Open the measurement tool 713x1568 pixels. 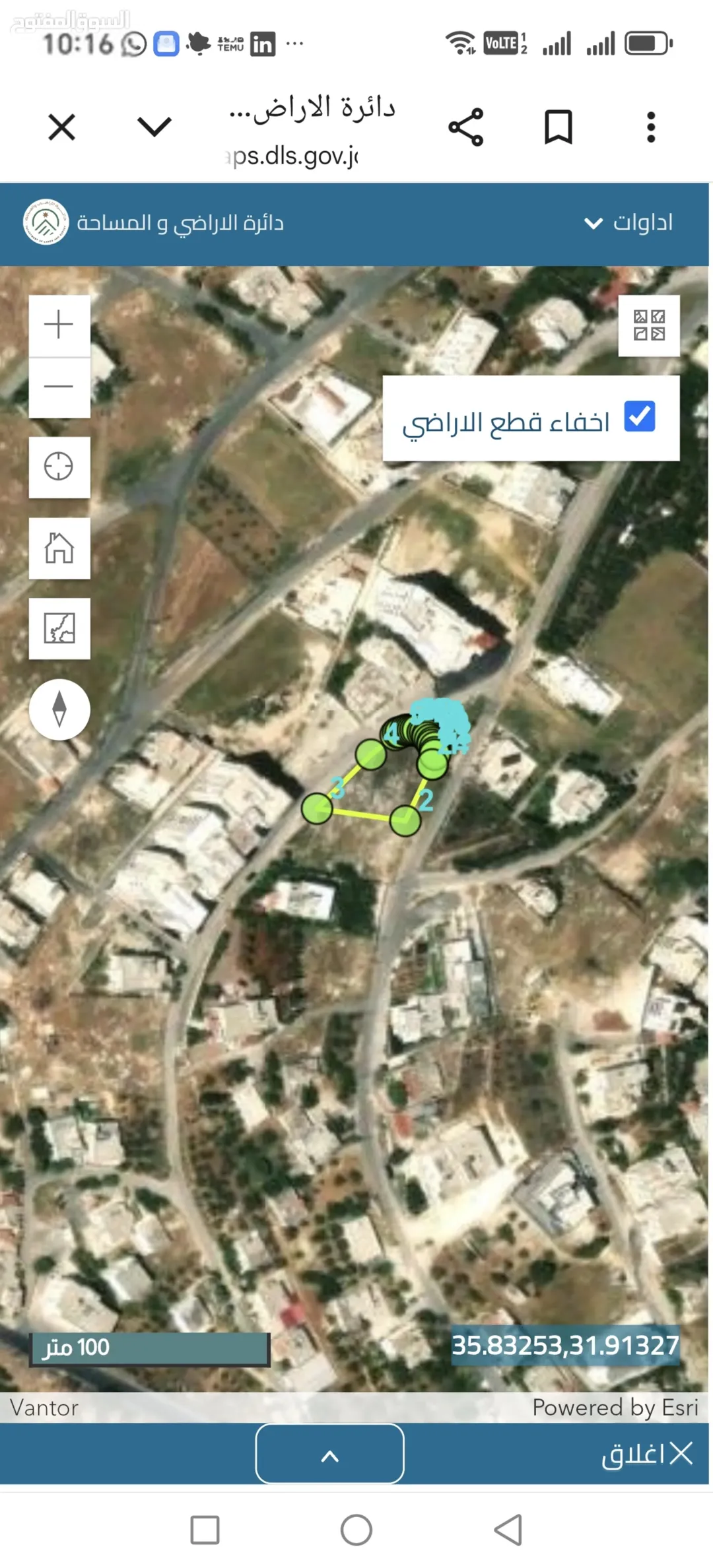click(59, 629)
